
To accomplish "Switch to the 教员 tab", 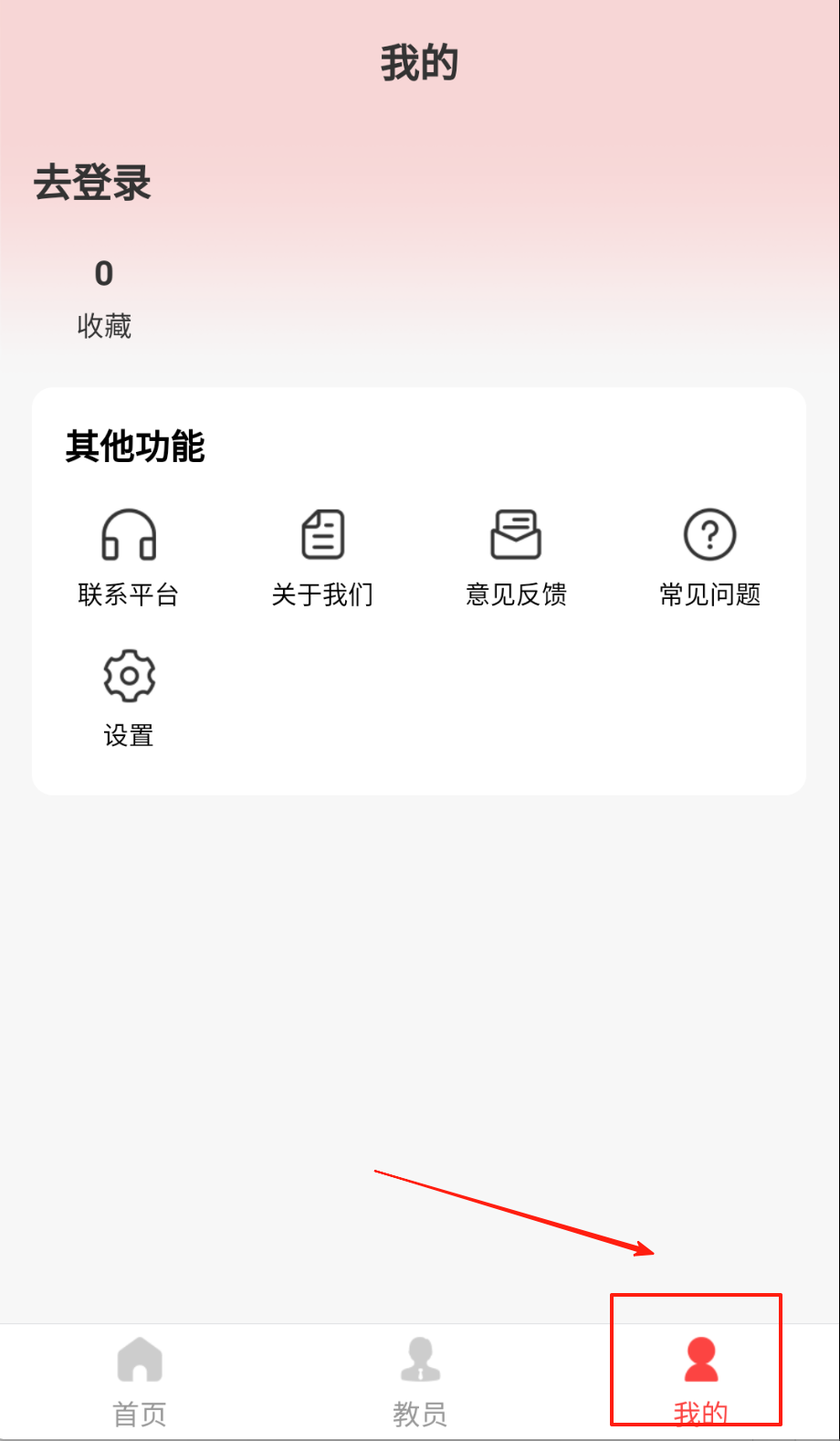I will pos(420,1381).
